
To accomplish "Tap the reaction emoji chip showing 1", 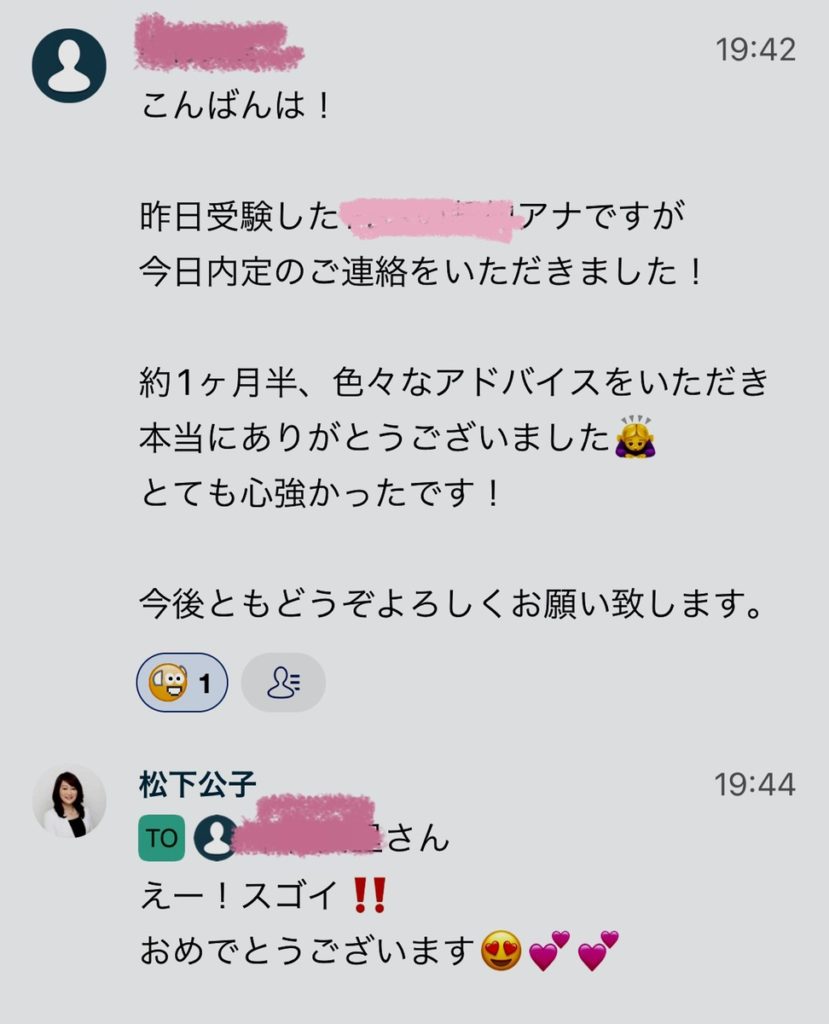I will point(182,682).
